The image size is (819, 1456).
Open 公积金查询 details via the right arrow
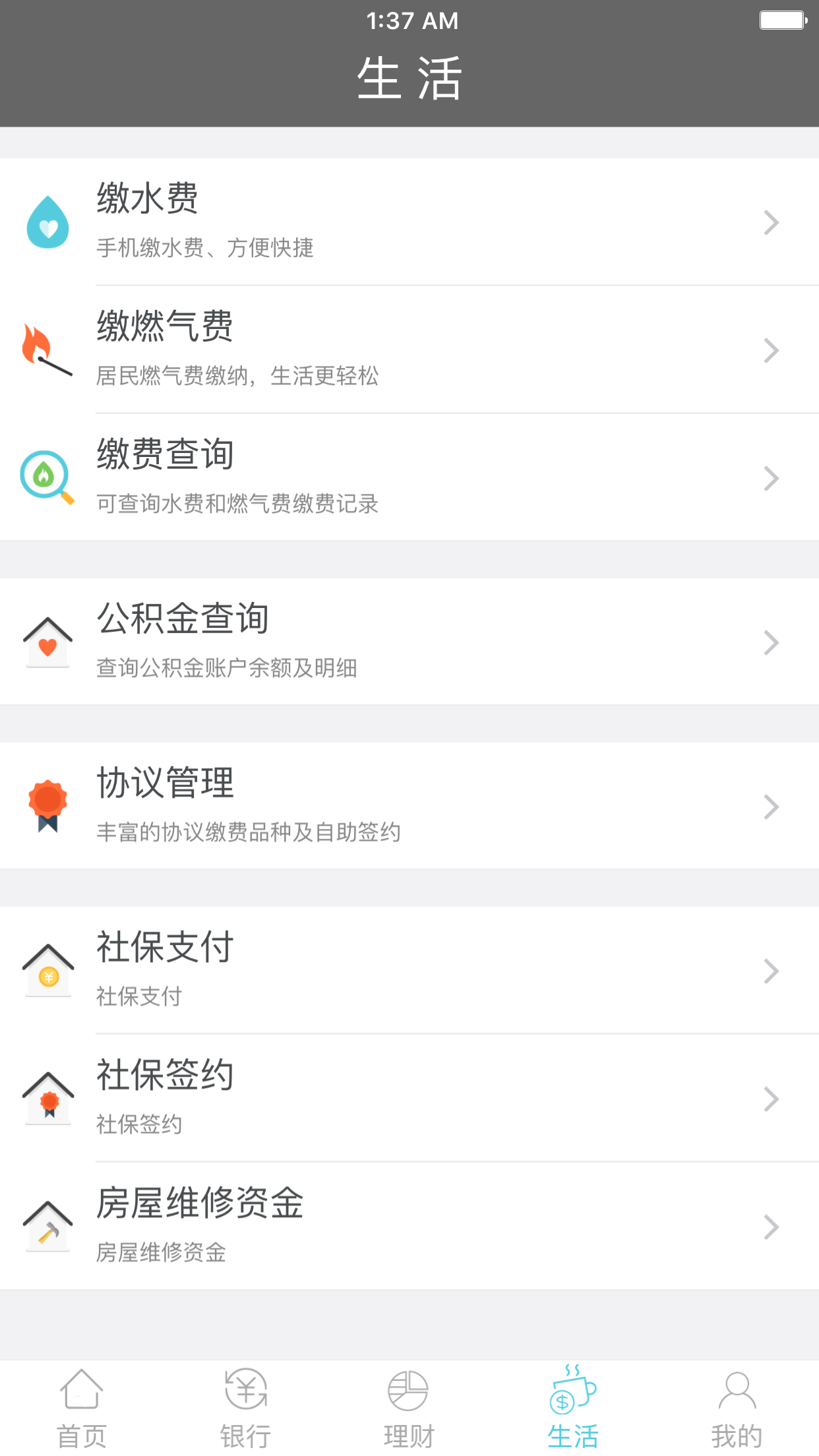(x=770, y=643)
